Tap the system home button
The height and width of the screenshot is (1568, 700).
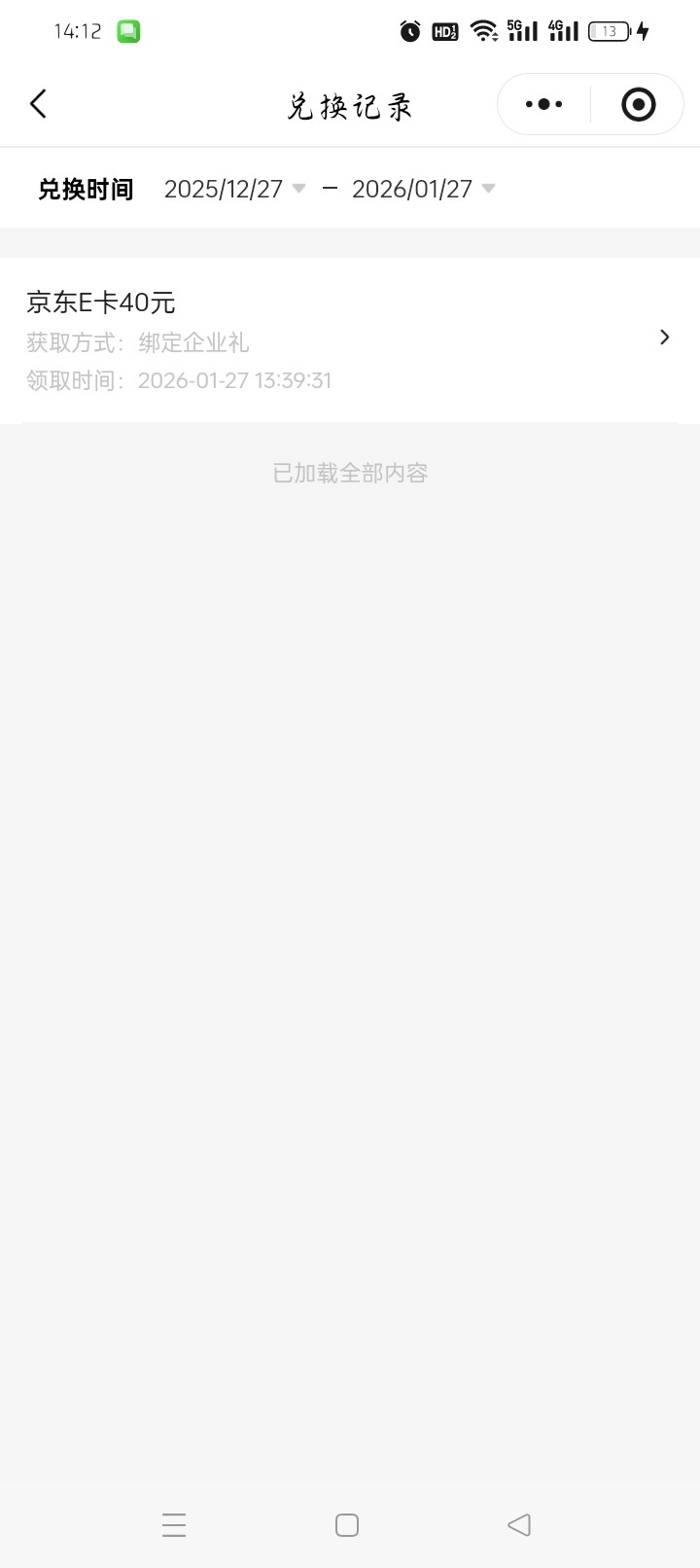tap(347, 1524)
